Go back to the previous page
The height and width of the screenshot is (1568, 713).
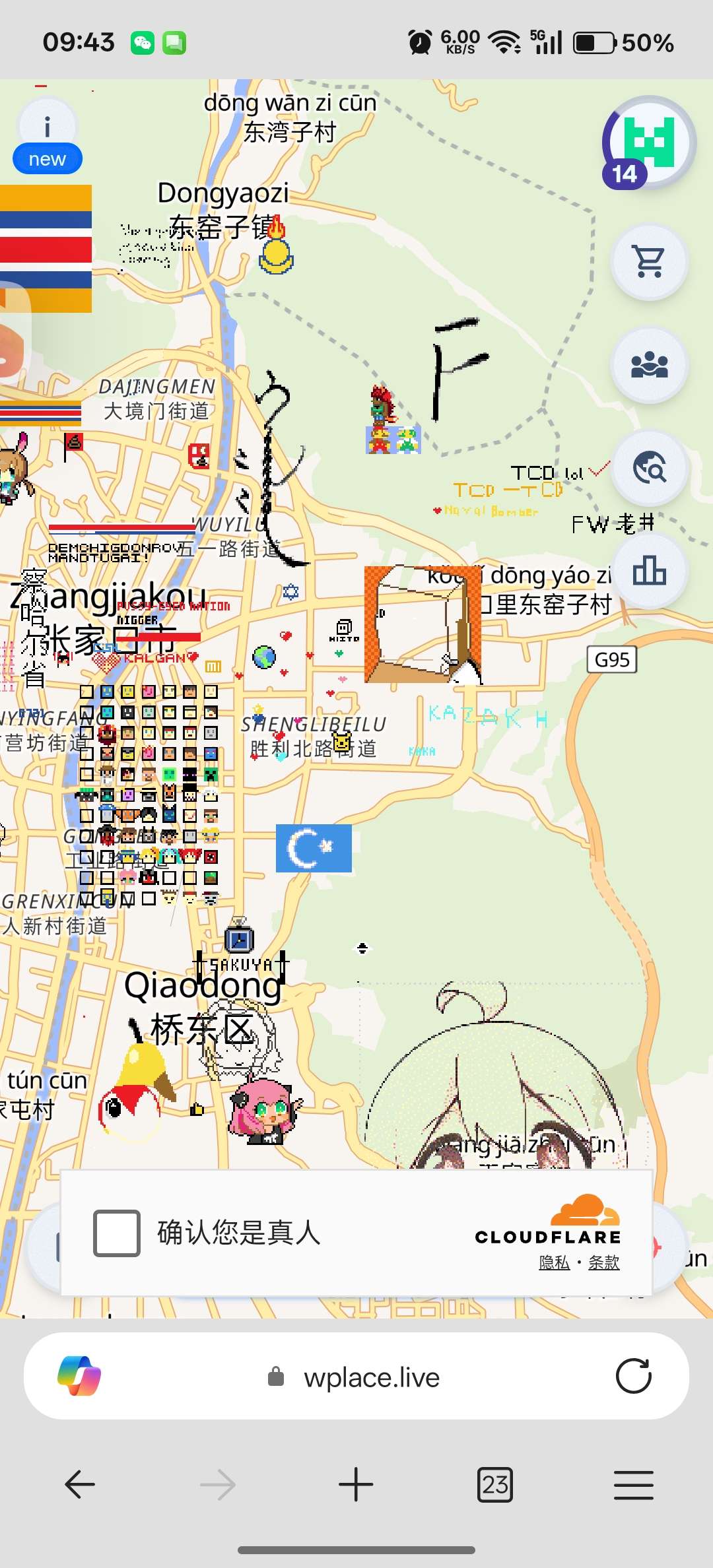coord(80,1485)
